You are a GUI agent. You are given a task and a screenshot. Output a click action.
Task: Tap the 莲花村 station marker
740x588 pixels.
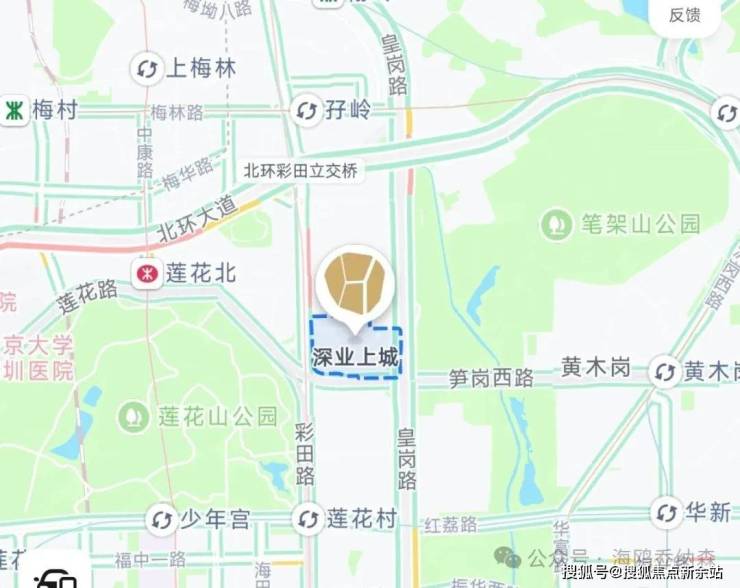tap(308, 519)
